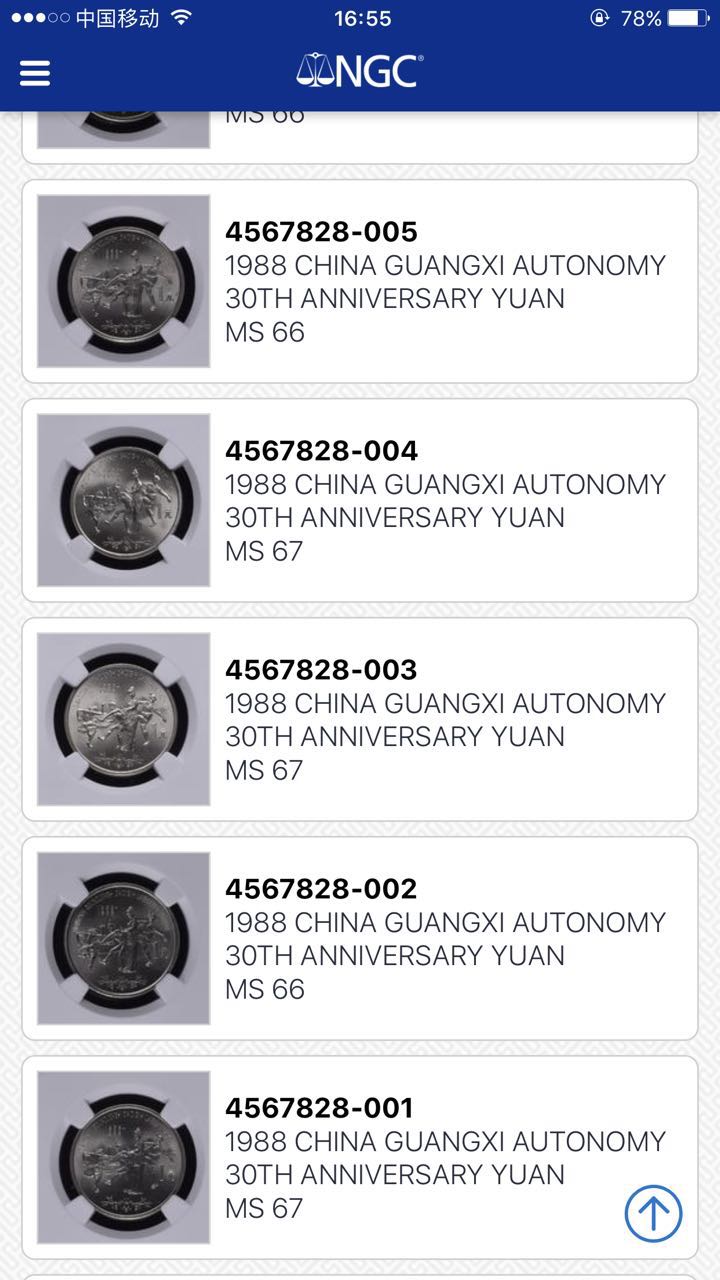
Task: Open coin record 4567828-004
Action: point(360,500)
